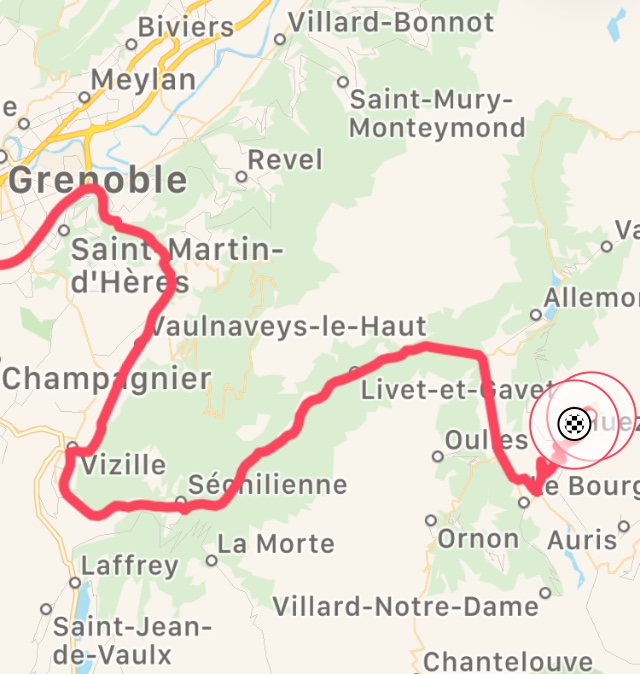Tap the checkered finish flag marker
The height and width of the screenshot is (674, 640).
(573, 424)
